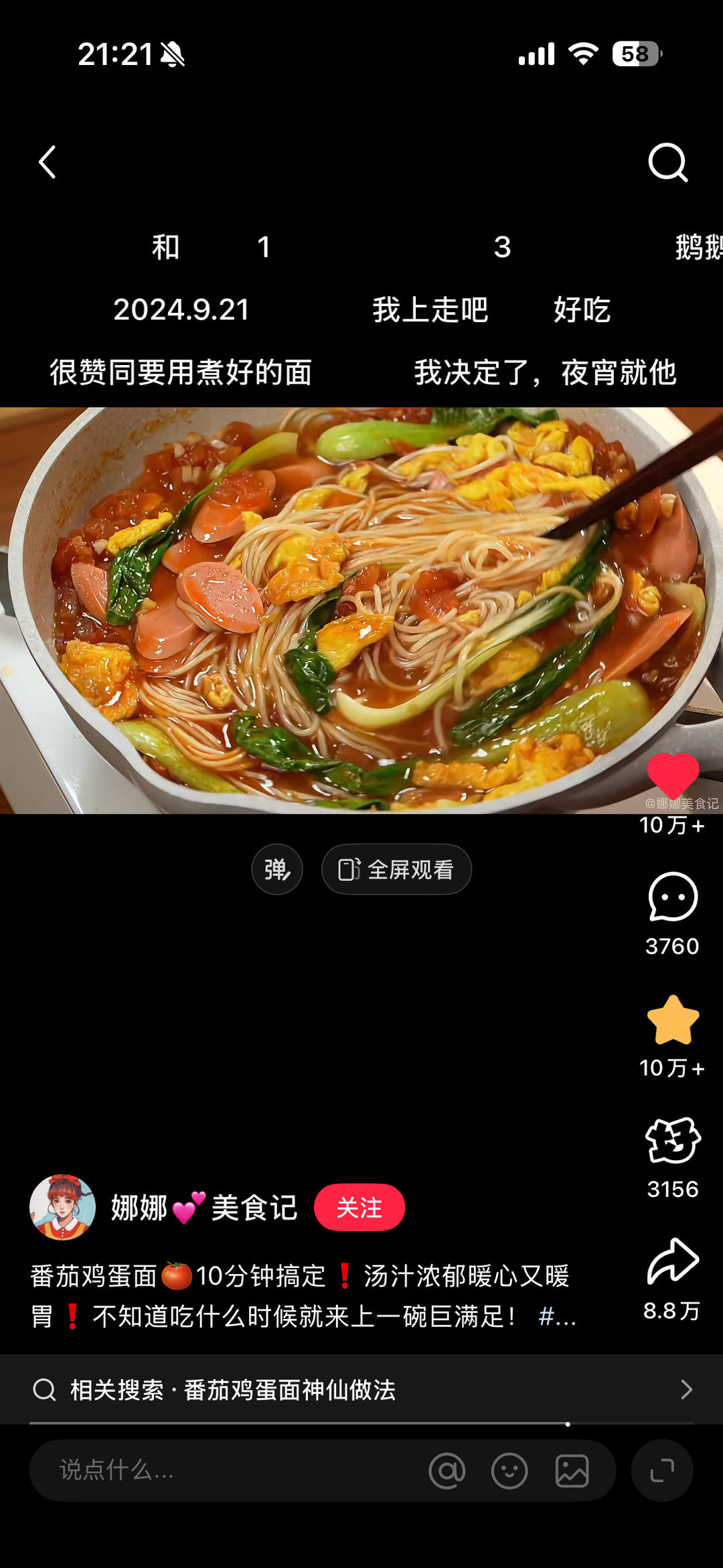The width and height of the screenshot is (723, 1568).
Task: Tap the star to favorite this video
Action: click(x=673, y=1020)
